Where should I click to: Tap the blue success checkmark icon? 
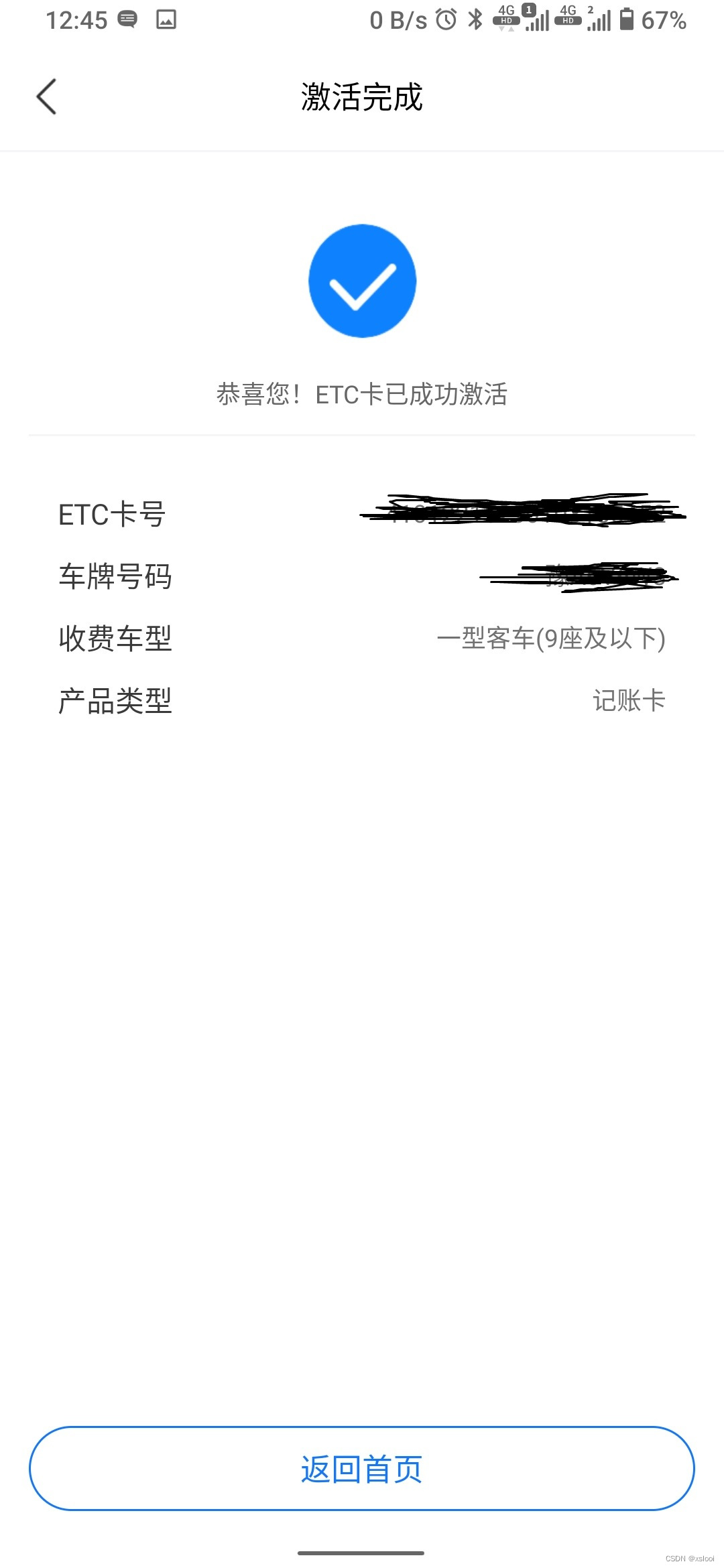pyautogui.click(x=362, y=281)
